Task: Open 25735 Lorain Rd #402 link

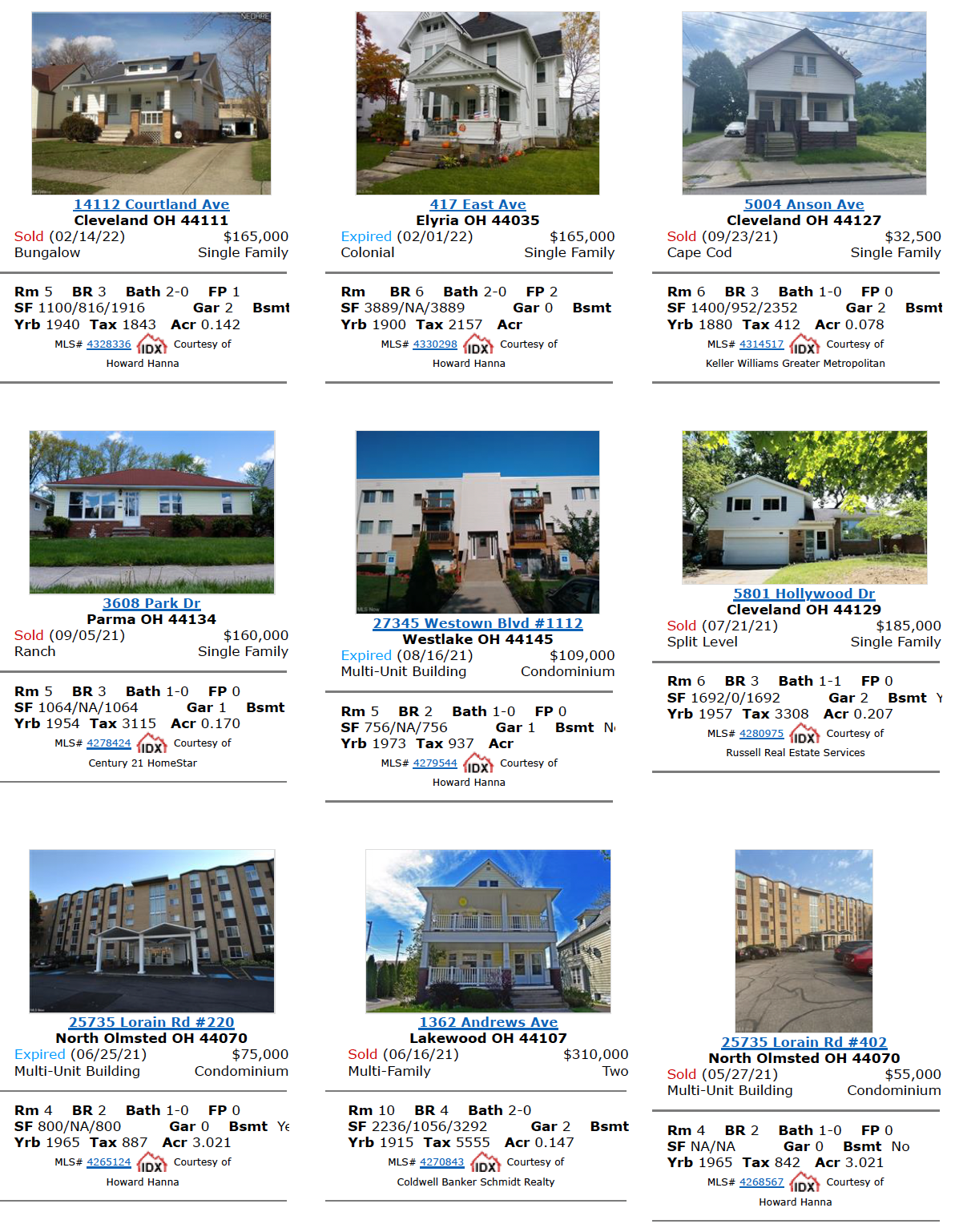Action: tap(804, 1042)
